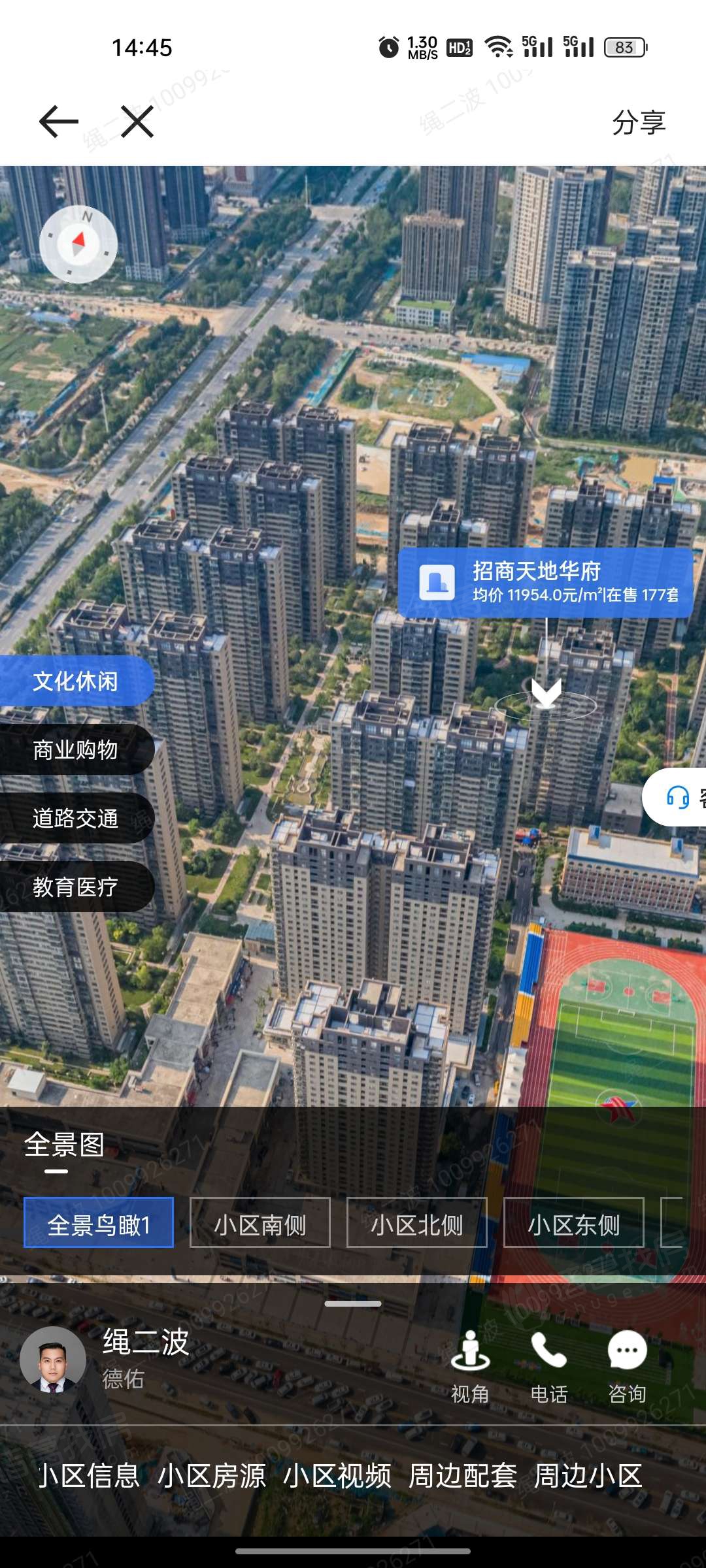Select the 文化休闲 category

point(76,681)
